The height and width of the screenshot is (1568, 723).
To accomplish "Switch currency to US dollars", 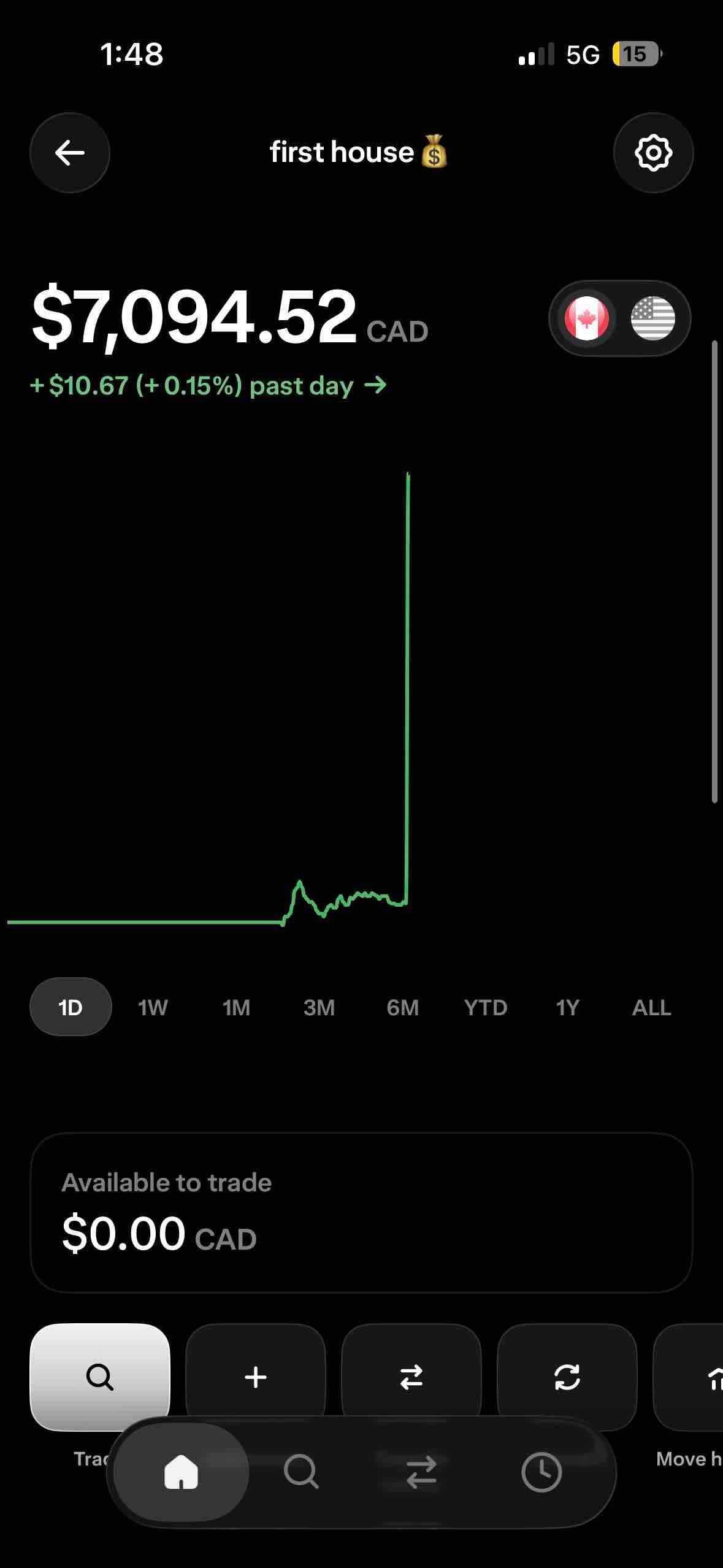I will (653, 318).
